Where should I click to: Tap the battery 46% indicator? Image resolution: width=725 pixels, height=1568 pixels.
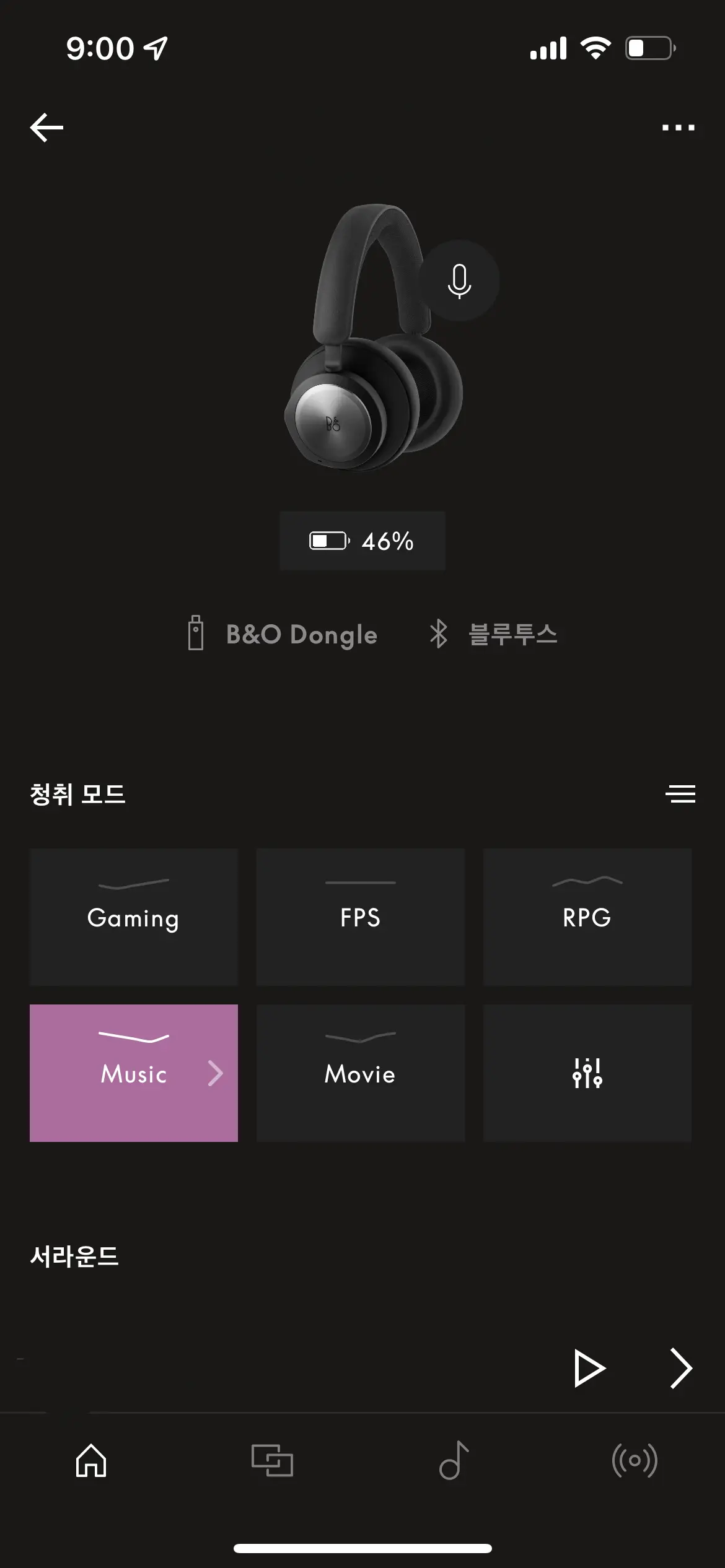pyautogui.click(x=362, y=540)
